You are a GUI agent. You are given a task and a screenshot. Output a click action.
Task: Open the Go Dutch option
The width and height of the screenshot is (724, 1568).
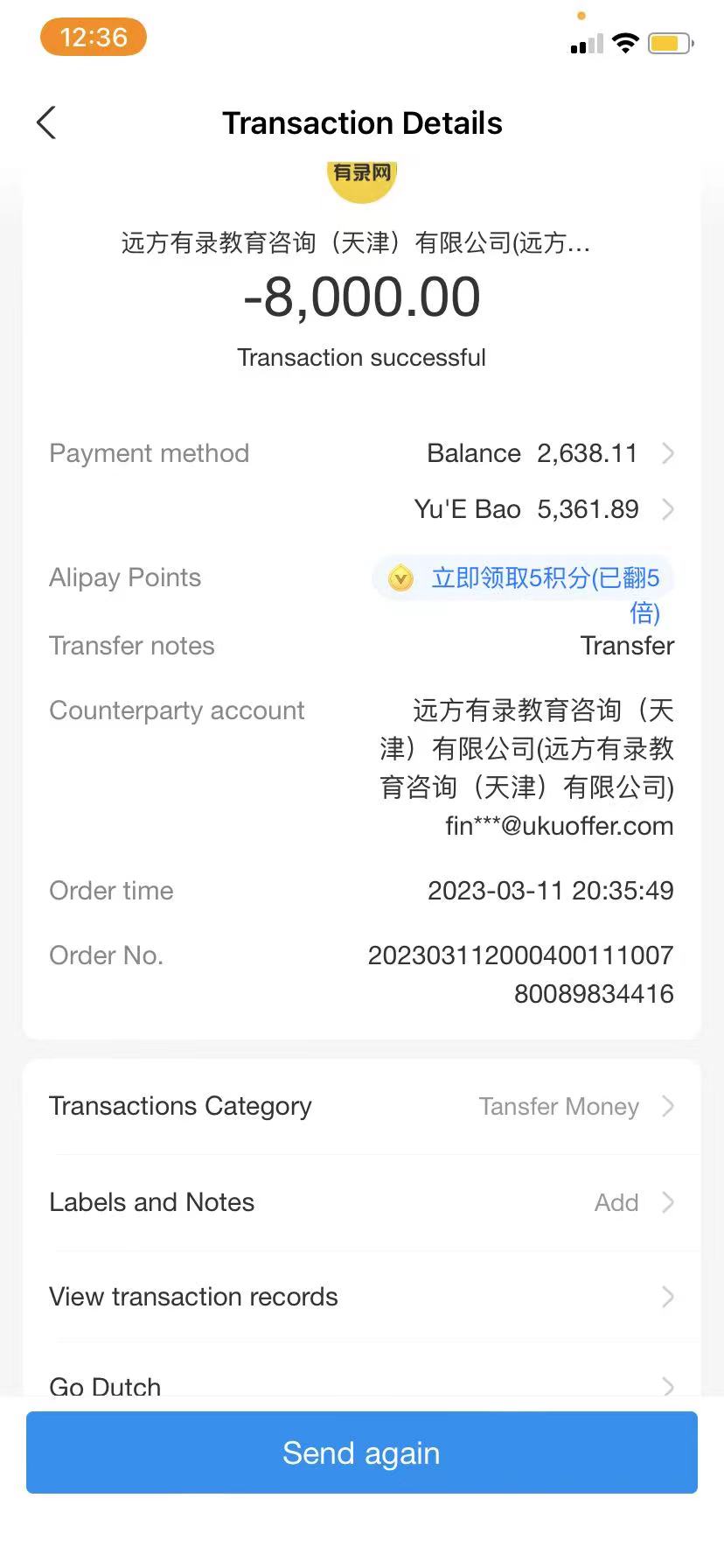361,1383
